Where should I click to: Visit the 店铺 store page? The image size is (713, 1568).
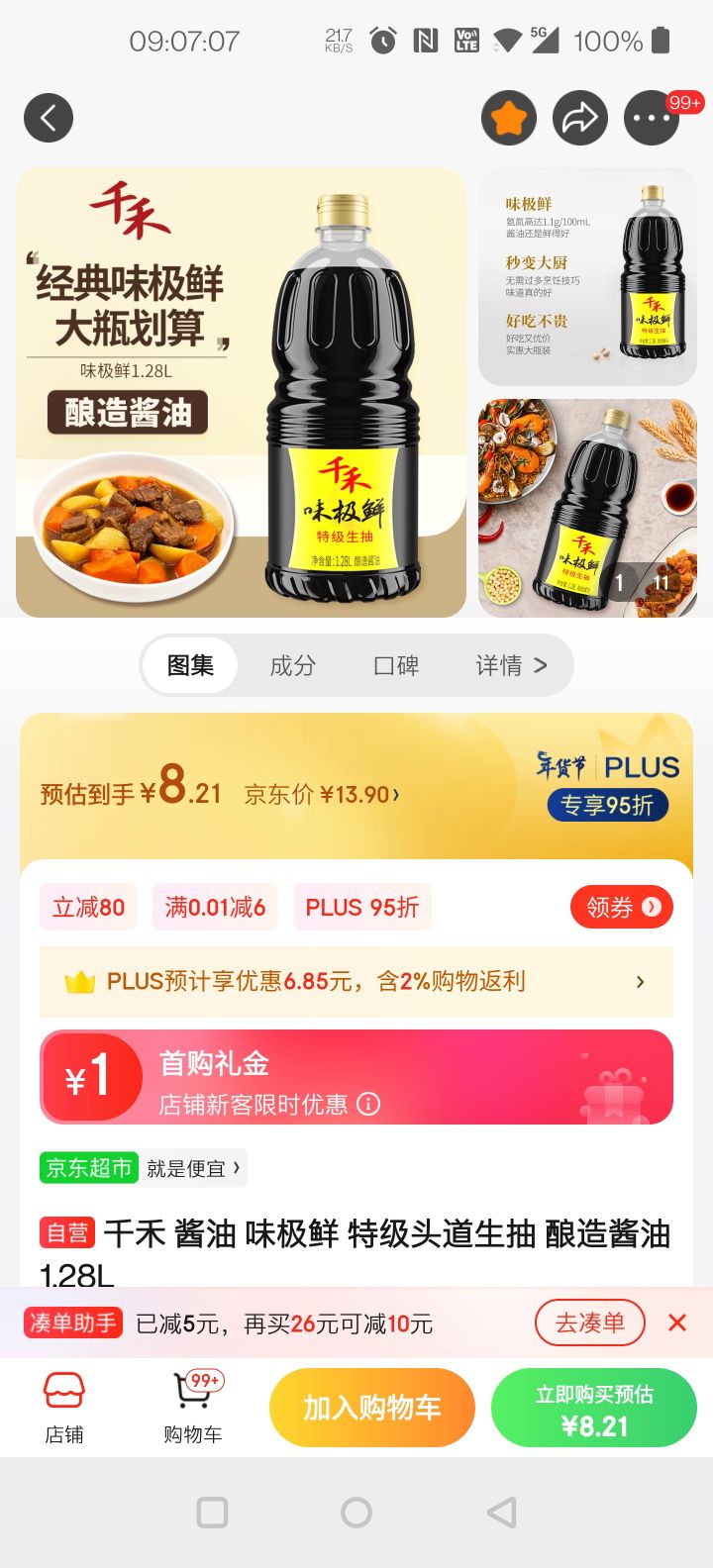[64, 1408]
